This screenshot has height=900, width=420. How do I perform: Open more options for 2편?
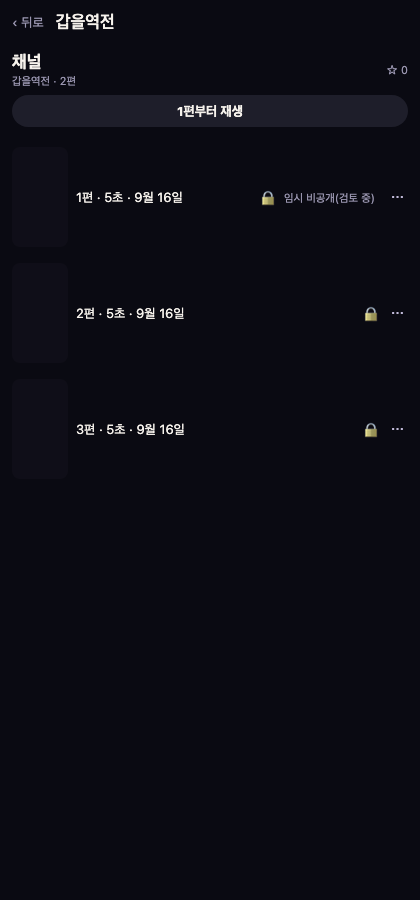tap(397, 313)
